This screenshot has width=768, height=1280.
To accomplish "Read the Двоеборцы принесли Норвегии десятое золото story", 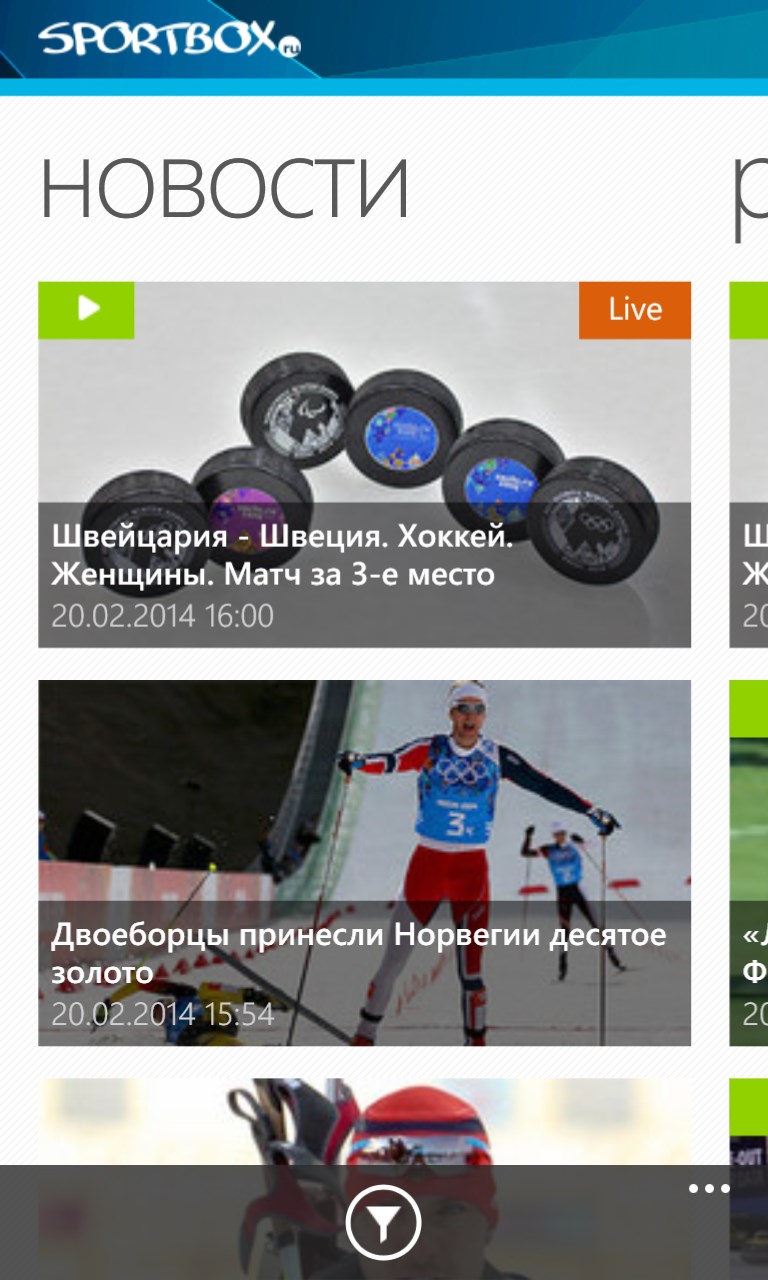I will coord(364,862).
